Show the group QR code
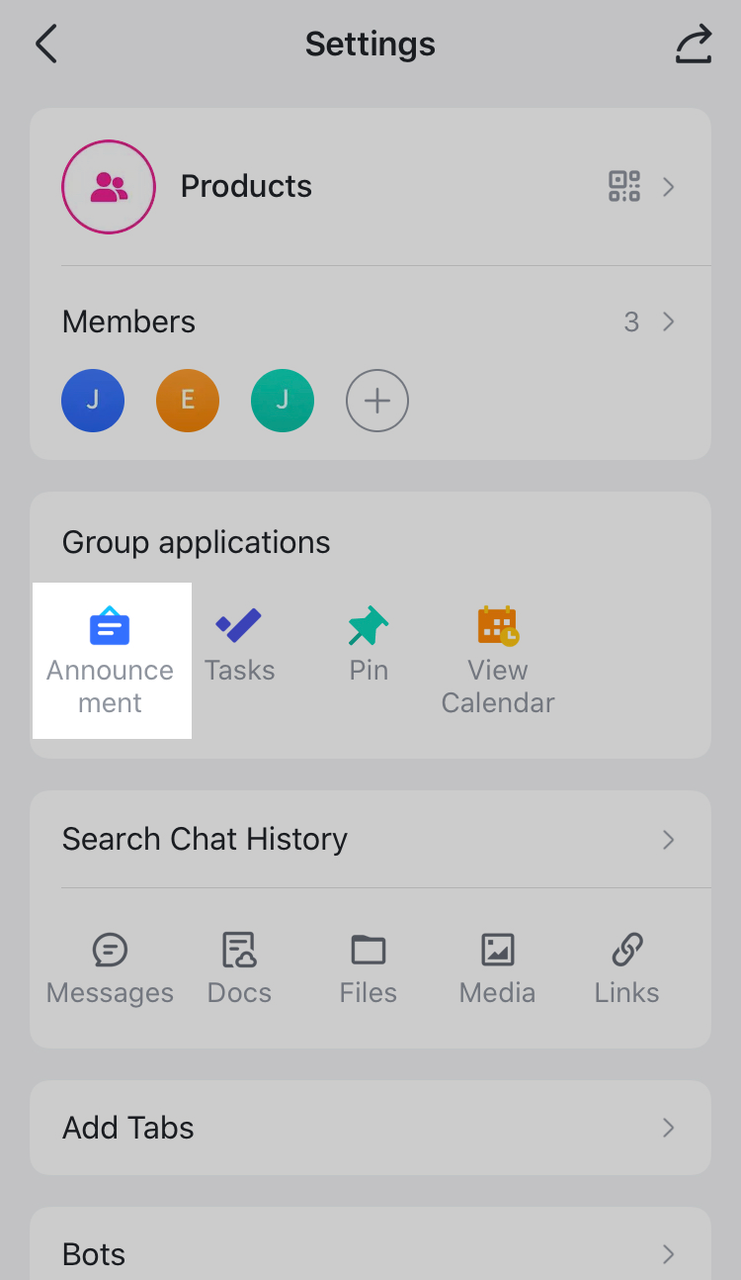This screenshot has width=741, height=1280. coord(624,187)
